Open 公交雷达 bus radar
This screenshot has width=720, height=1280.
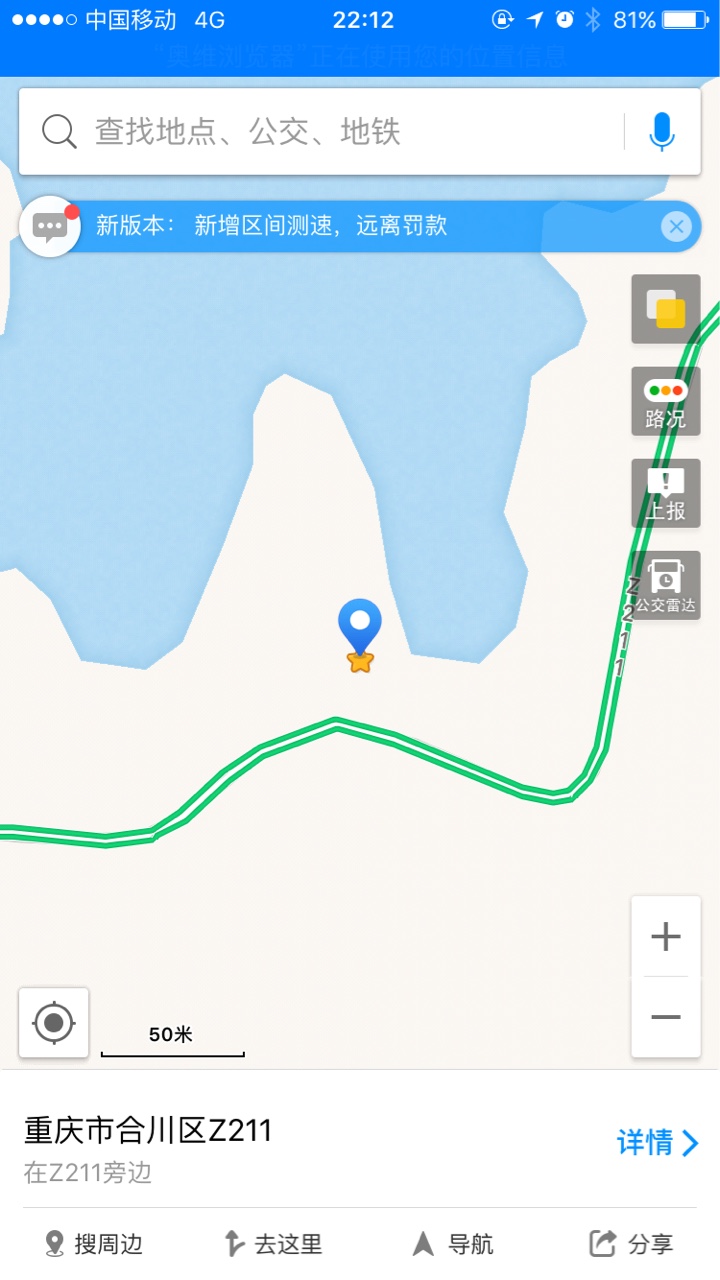tap(665, 585)
